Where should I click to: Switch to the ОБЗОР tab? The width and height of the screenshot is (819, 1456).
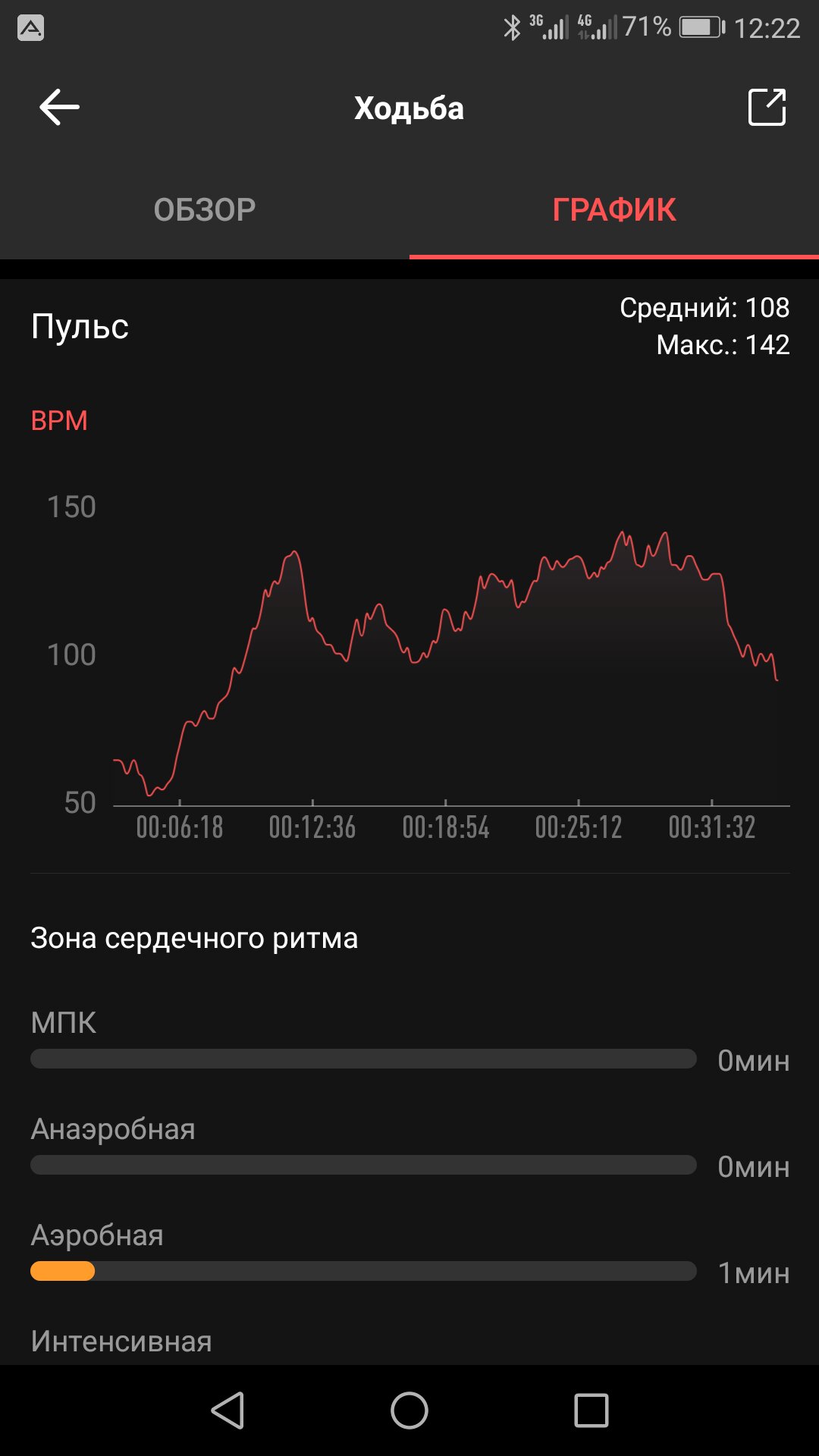[205, 209]
